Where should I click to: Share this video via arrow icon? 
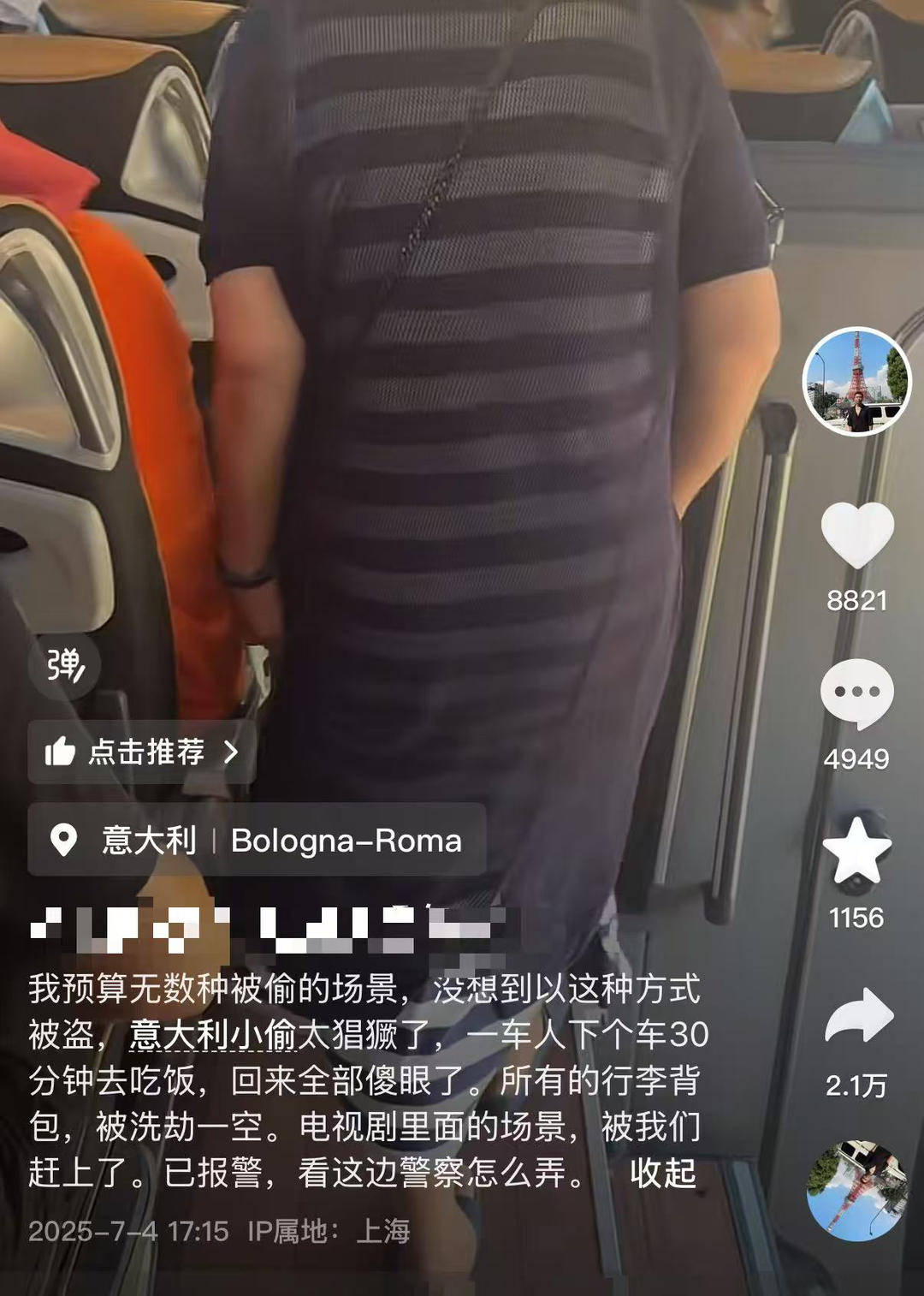click(x=858, y=1017)
